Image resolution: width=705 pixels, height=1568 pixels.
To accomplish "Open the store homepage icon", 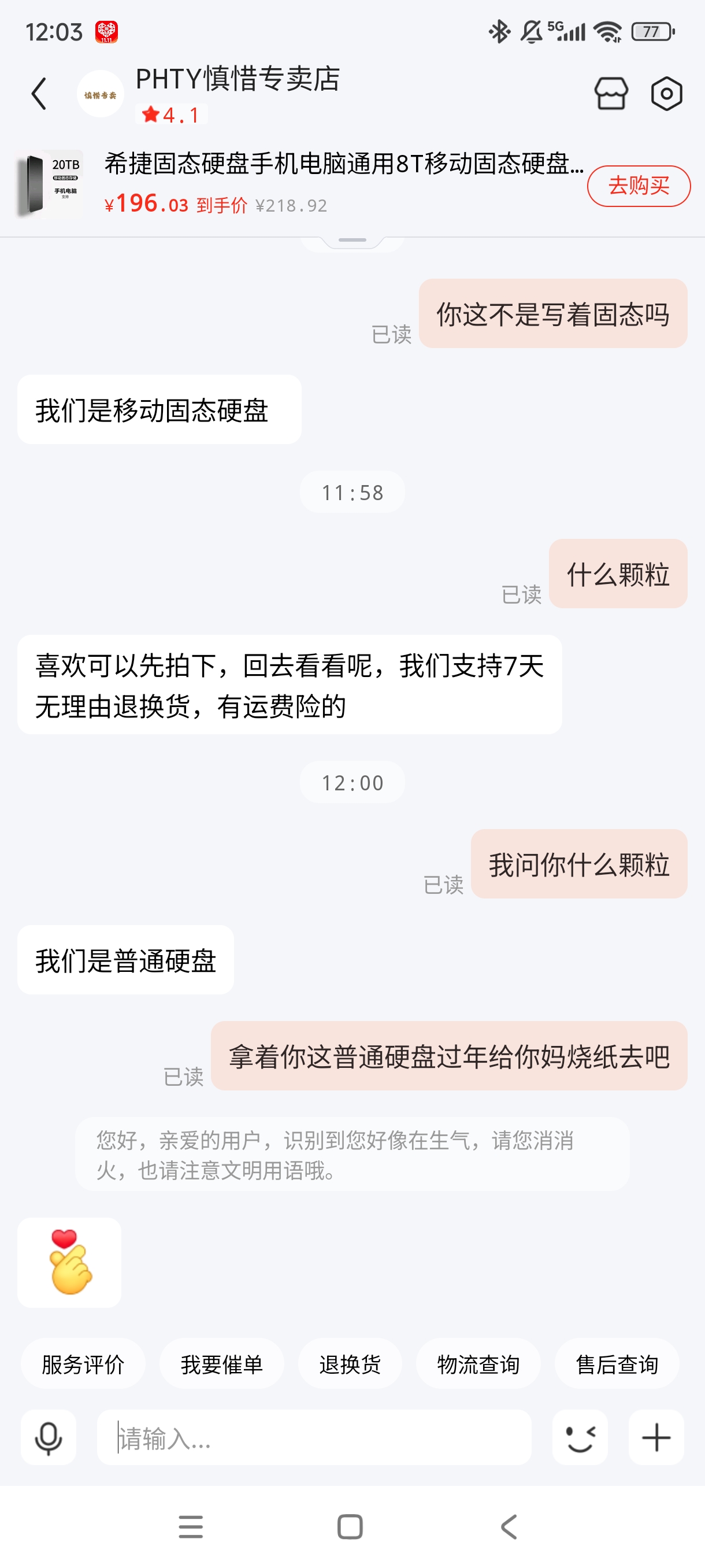I will coord(611,93).
